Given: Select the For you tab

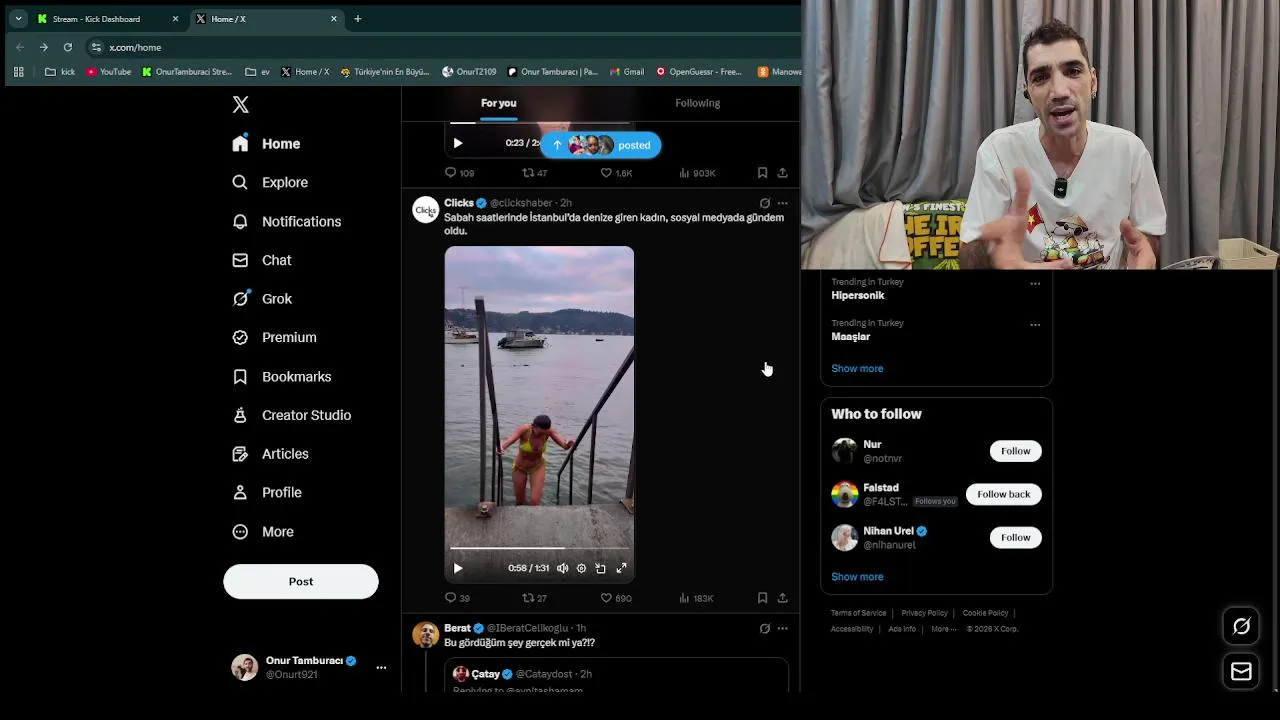Looking at the screenshot, I should [x=498, y=103].
